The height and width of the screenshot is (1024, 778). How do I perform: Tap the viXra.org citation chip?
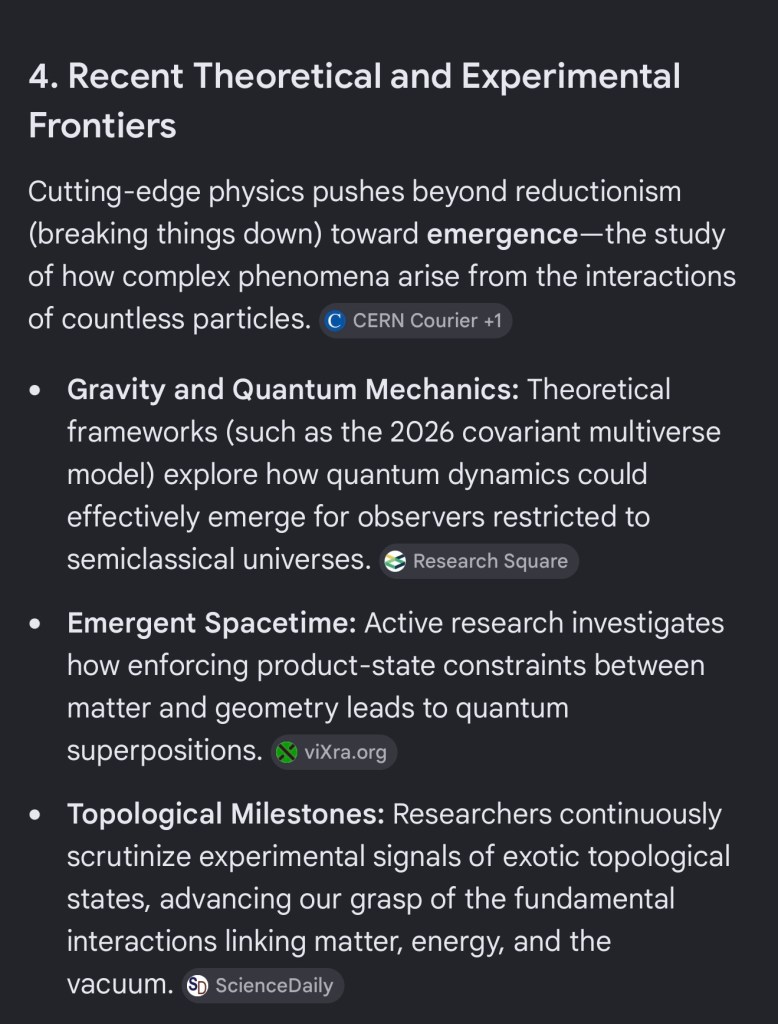[x=334, y=752]
